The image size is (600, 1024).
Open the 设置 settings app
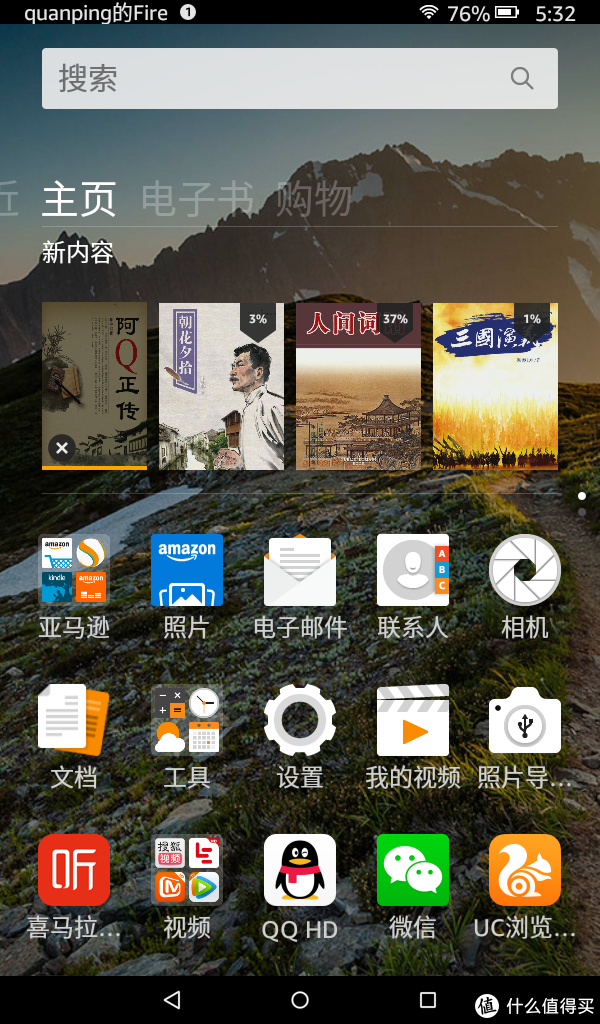point(300,720)
